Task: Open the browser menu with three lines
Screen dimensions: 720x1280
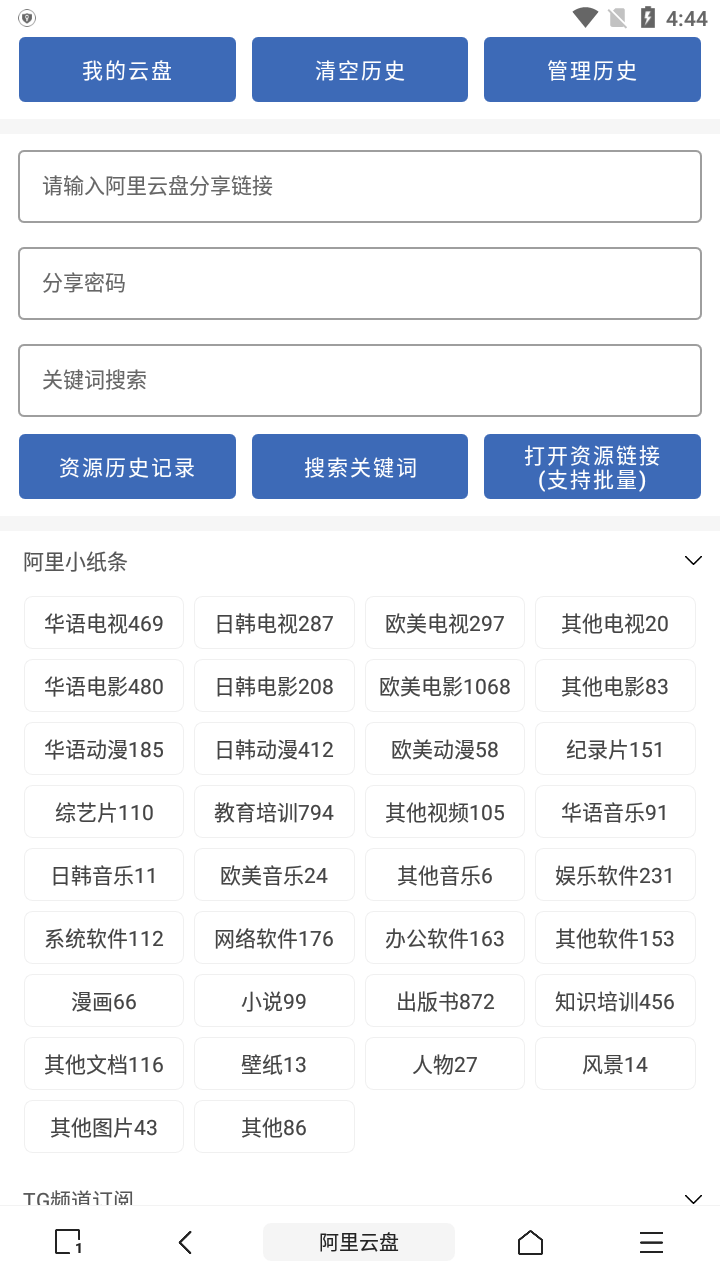Action: (651, 1242)
